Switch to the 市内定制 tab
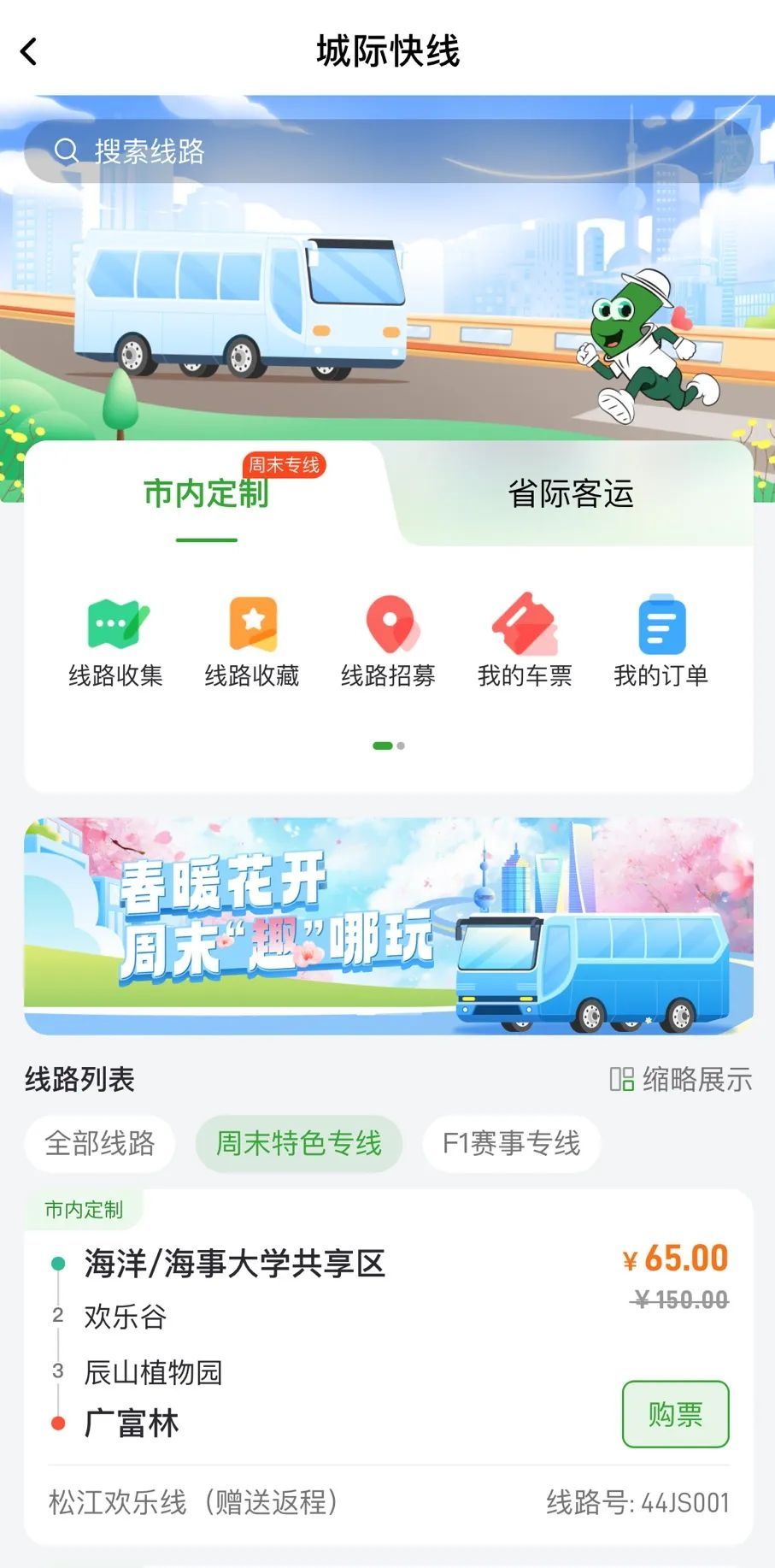The image size is (775, 1568). pos(206,494)
